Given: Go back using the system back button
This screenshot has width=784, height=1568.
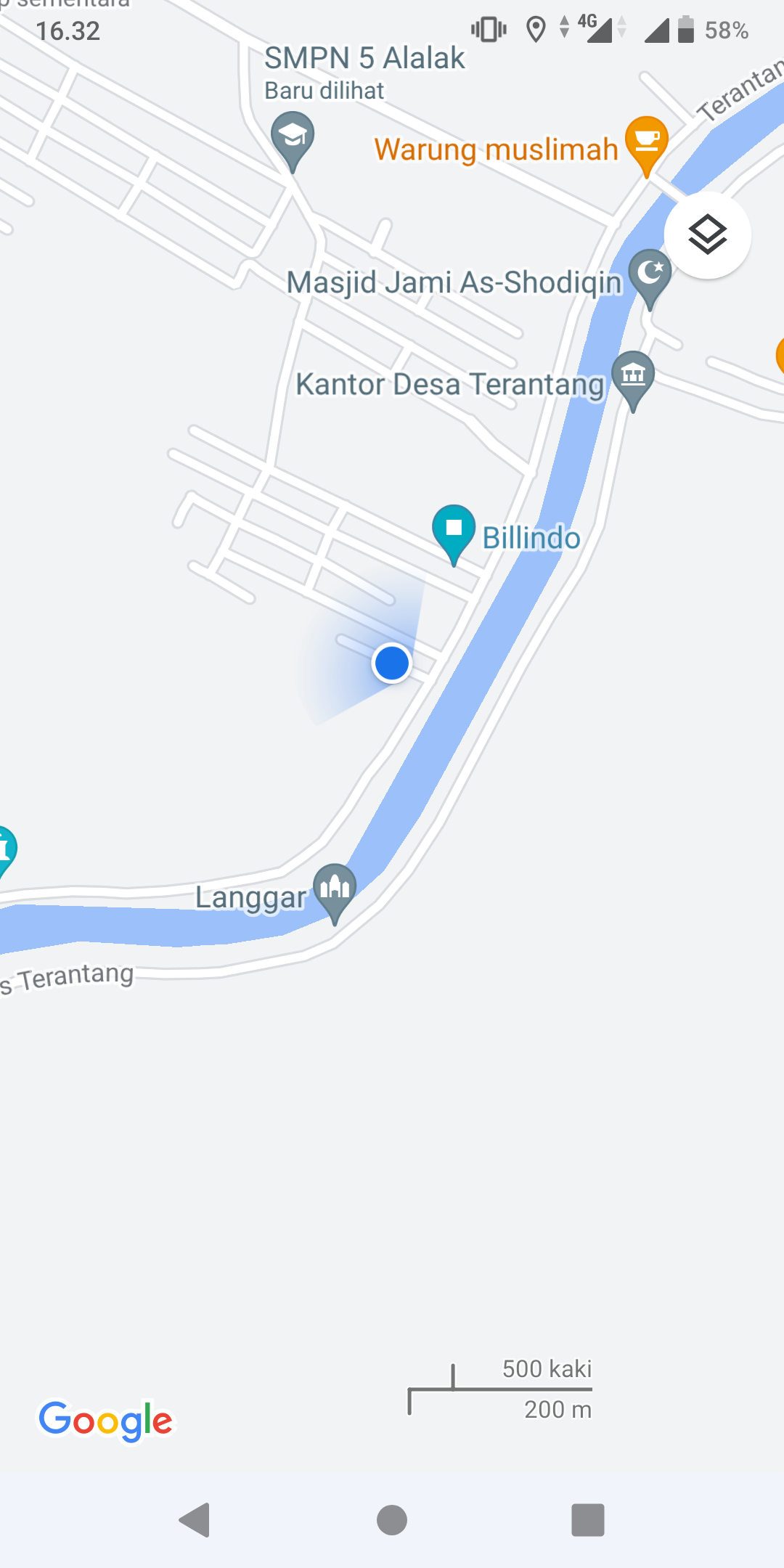Looking at the screenshot, I should pos(195,1519).
